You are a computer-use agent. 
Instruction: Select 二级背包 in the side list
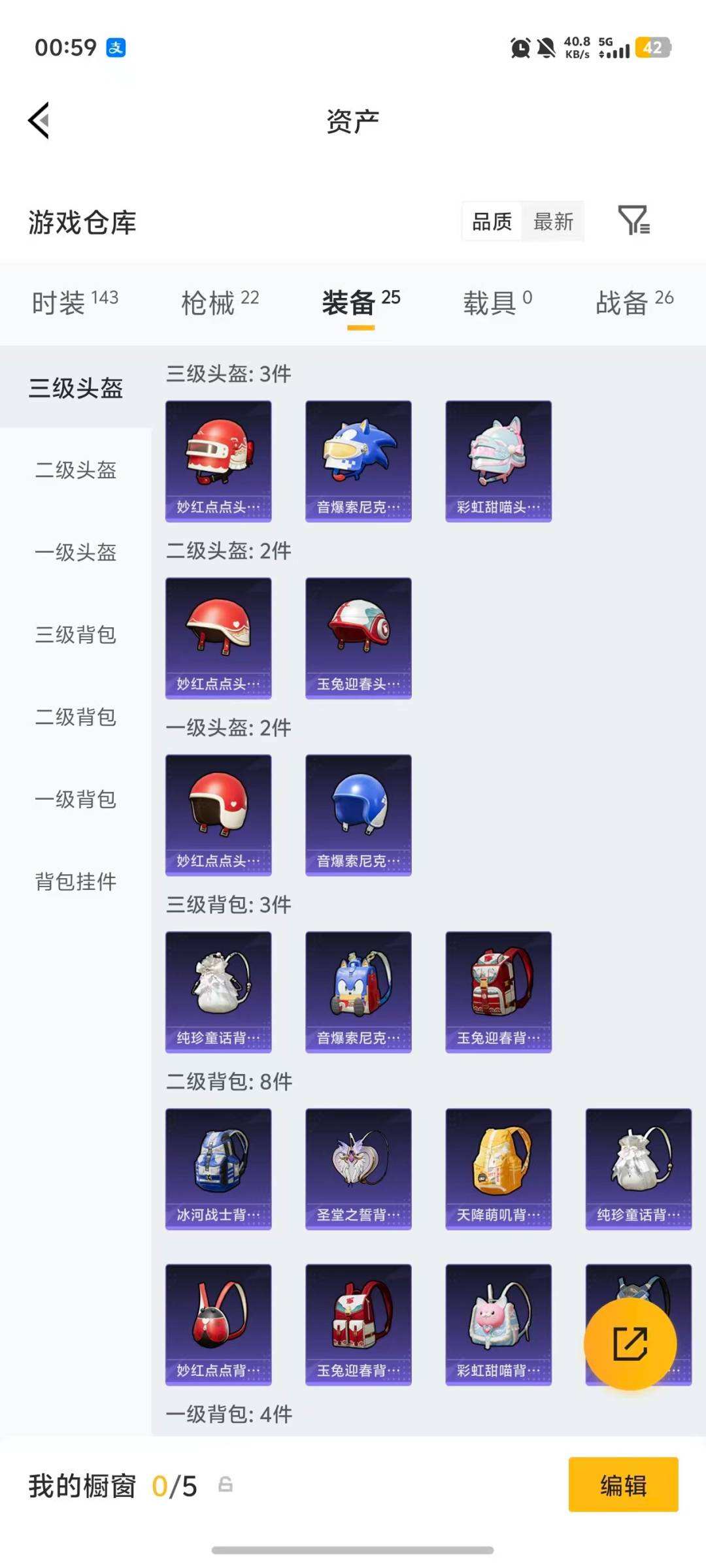76,717
